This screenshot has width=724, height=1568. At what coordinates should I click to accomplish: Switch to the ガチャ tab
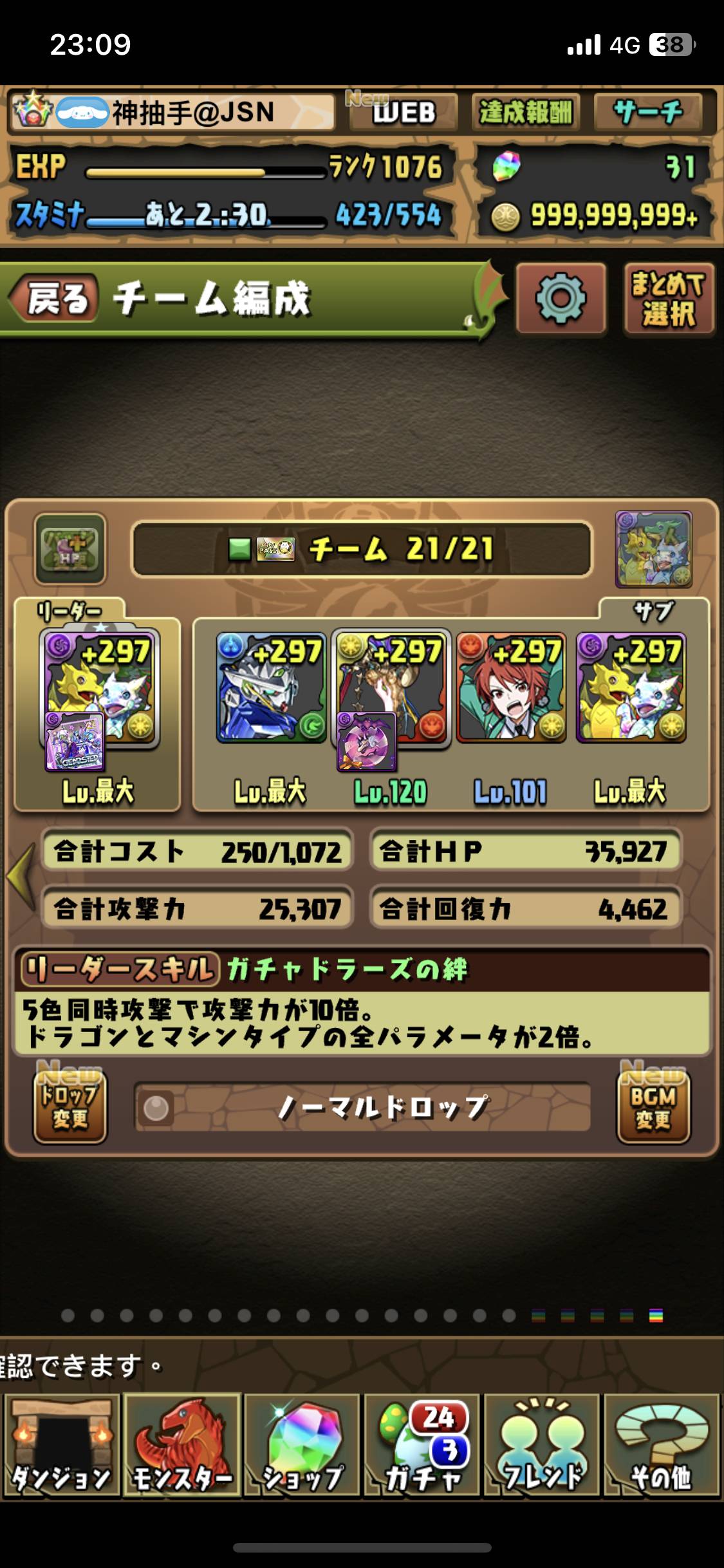click(x=422, y=1444)
